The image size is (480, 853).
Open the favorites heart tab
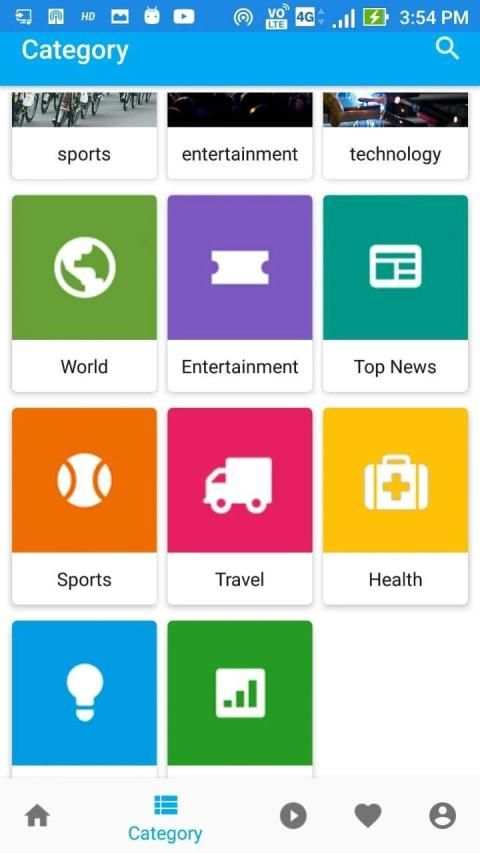[x=368, y=816]
